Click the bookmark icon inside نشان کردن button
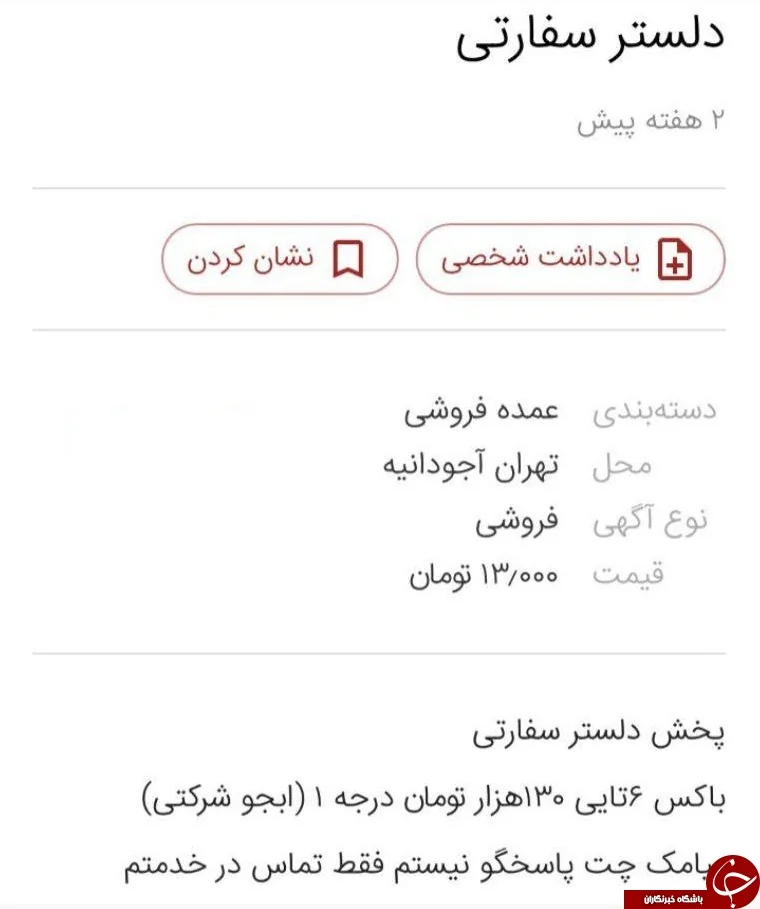The image size is (760, 909). [347, 258]
